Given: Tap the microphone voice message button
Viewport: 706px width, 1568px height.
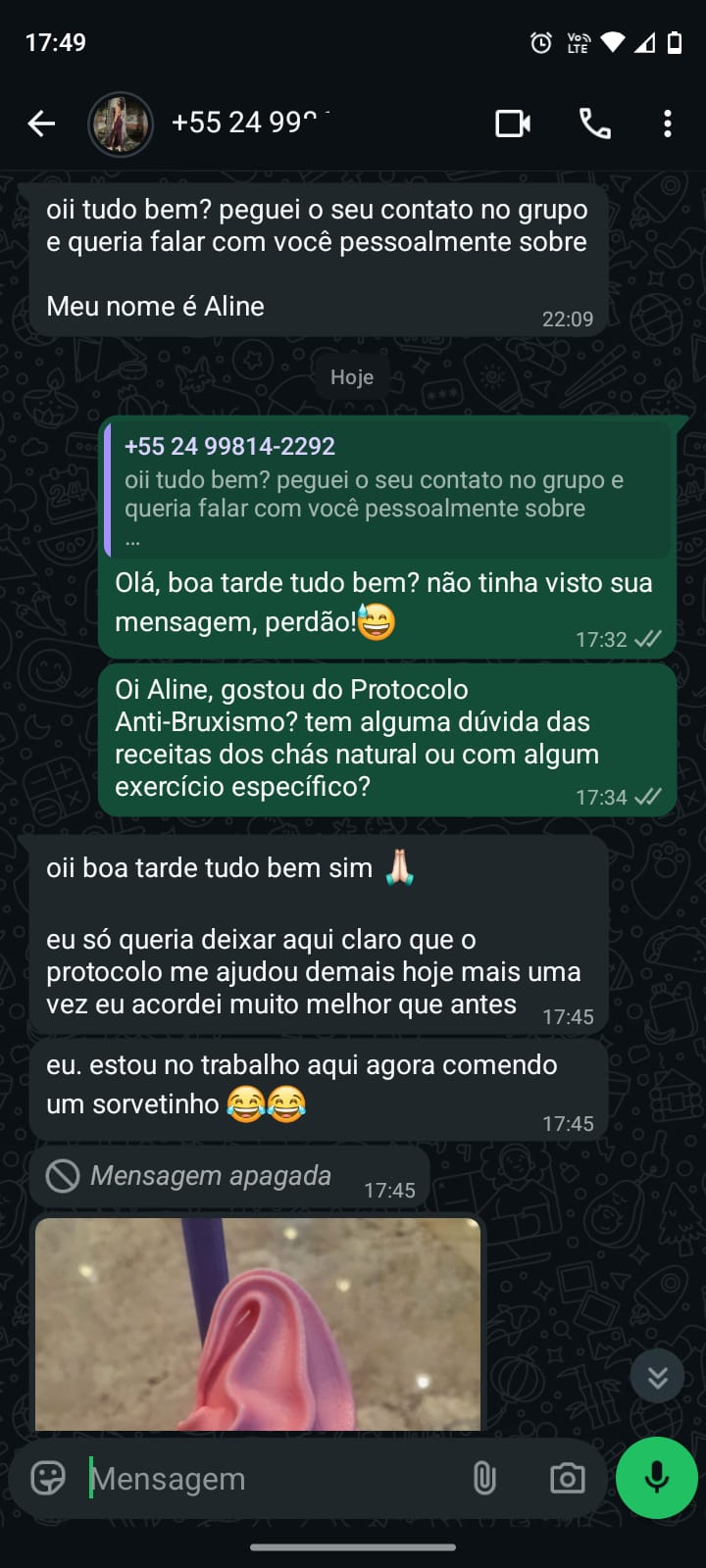Looking at the screenshot, I should 656,1478.
